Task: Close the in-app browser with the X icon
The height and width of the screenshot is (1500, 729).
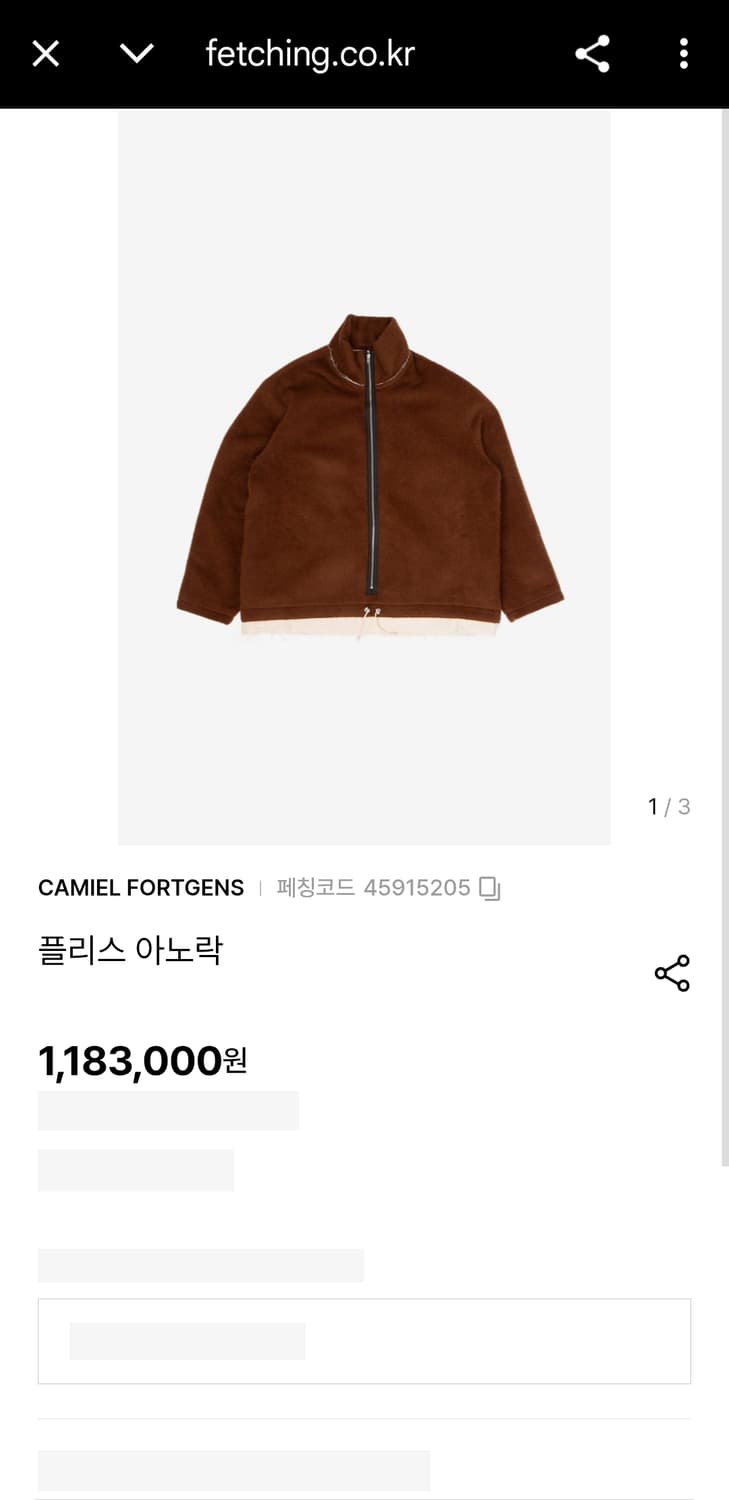Action: click(46, 54)
